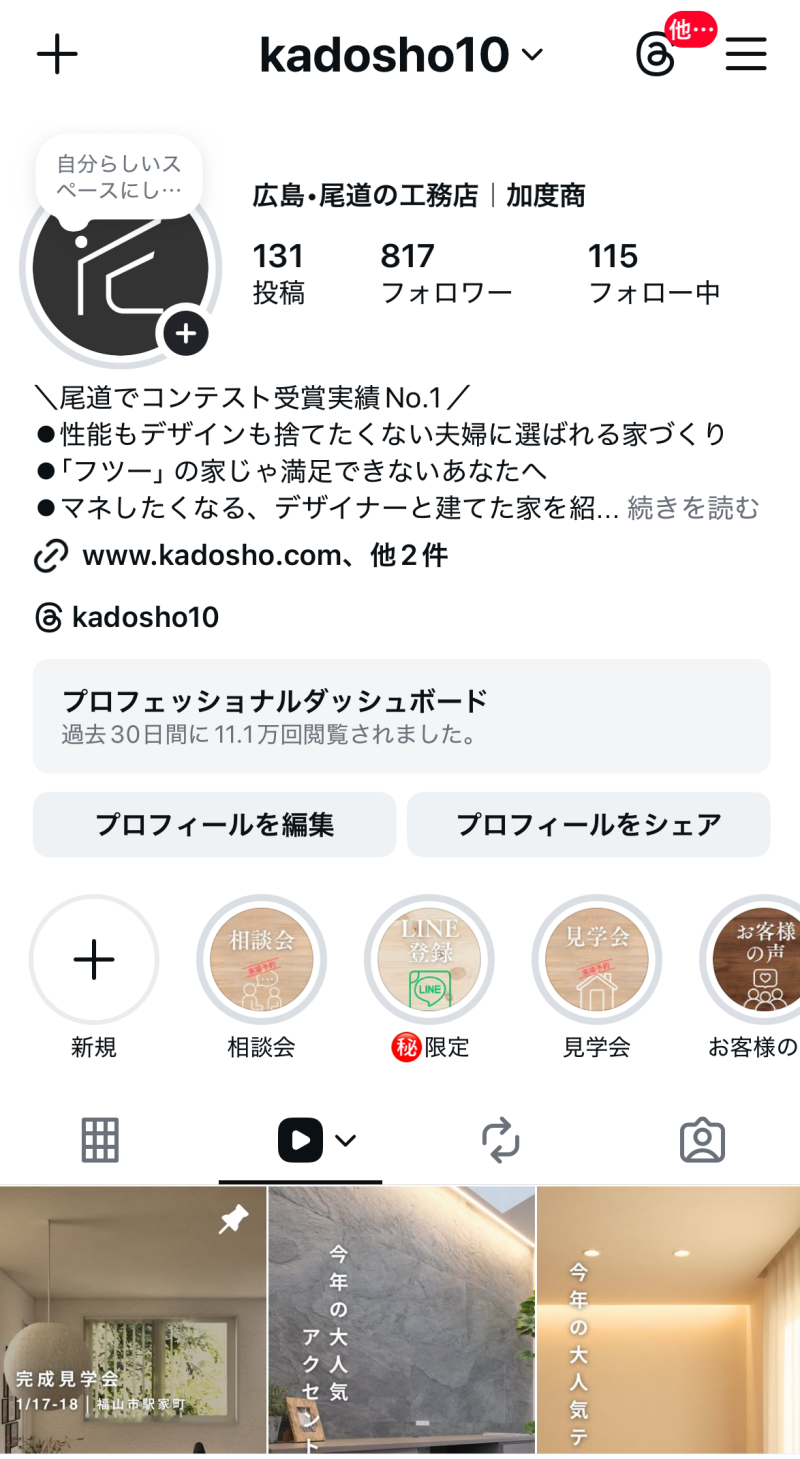
Task: Expand the bio with 続きを読む
Action: pos(693,508)
